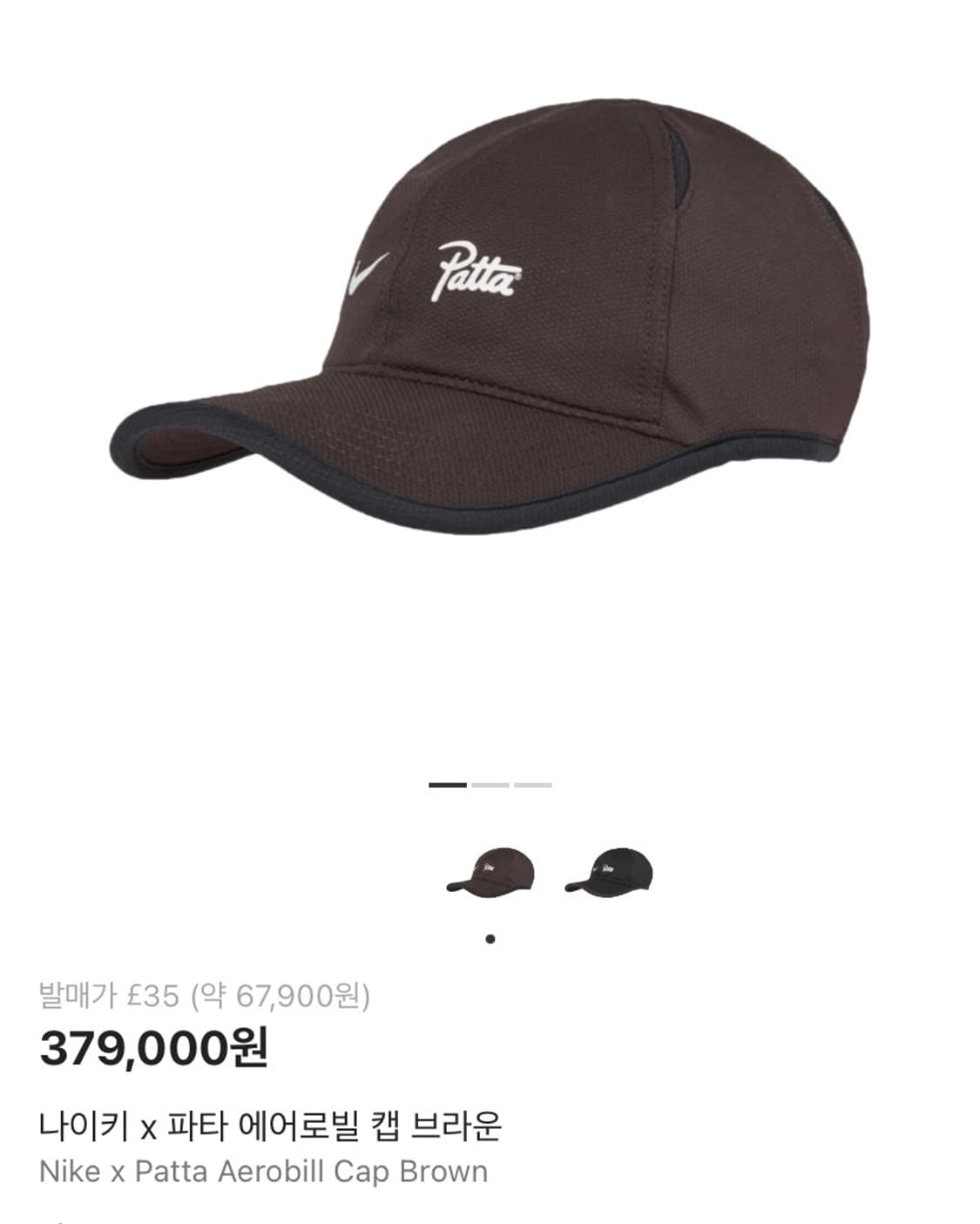
Task: Switch to the third carousel slide indicator
Action: point(531,785)
